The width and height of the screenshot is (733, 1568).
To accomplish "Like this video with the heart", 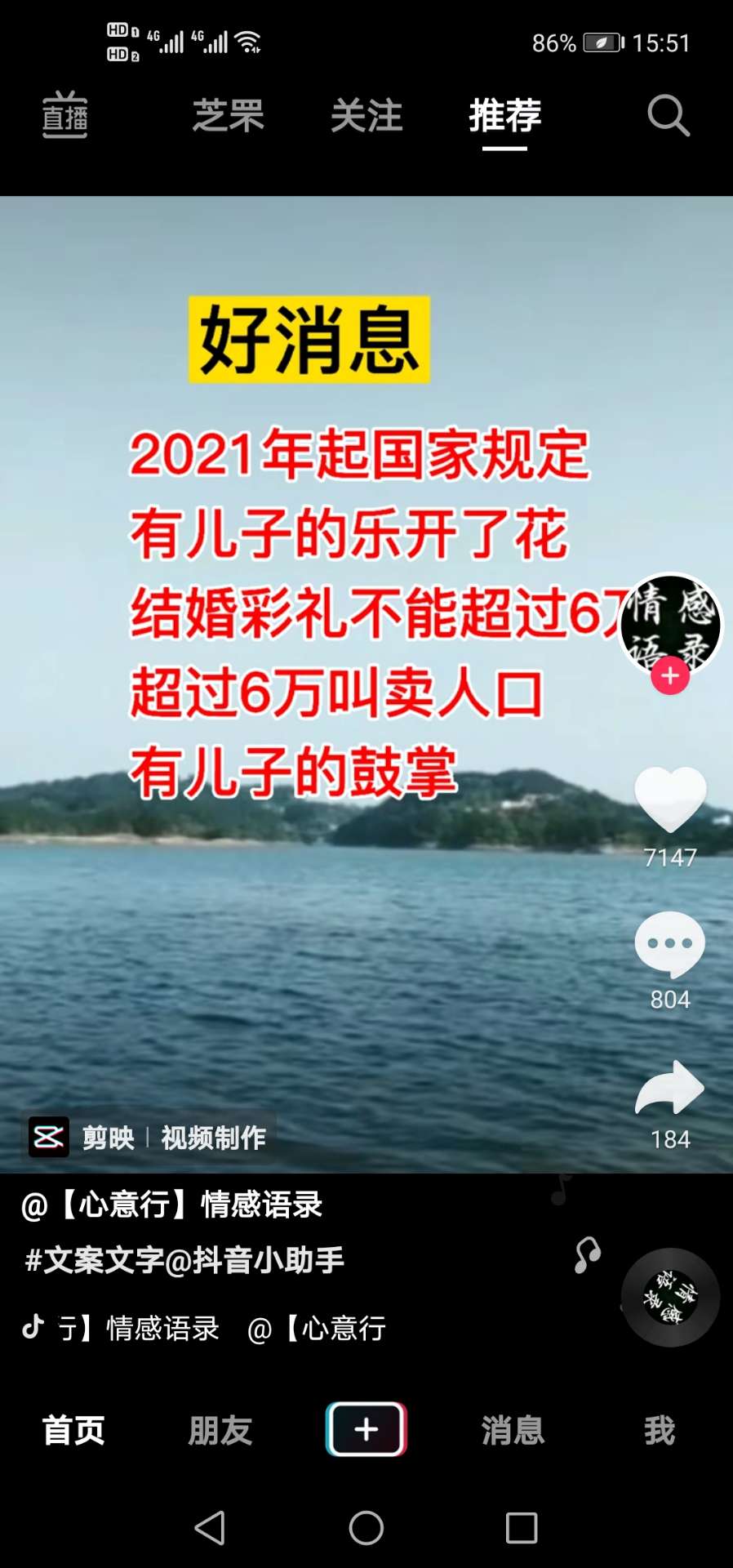I will coord(670,799).
